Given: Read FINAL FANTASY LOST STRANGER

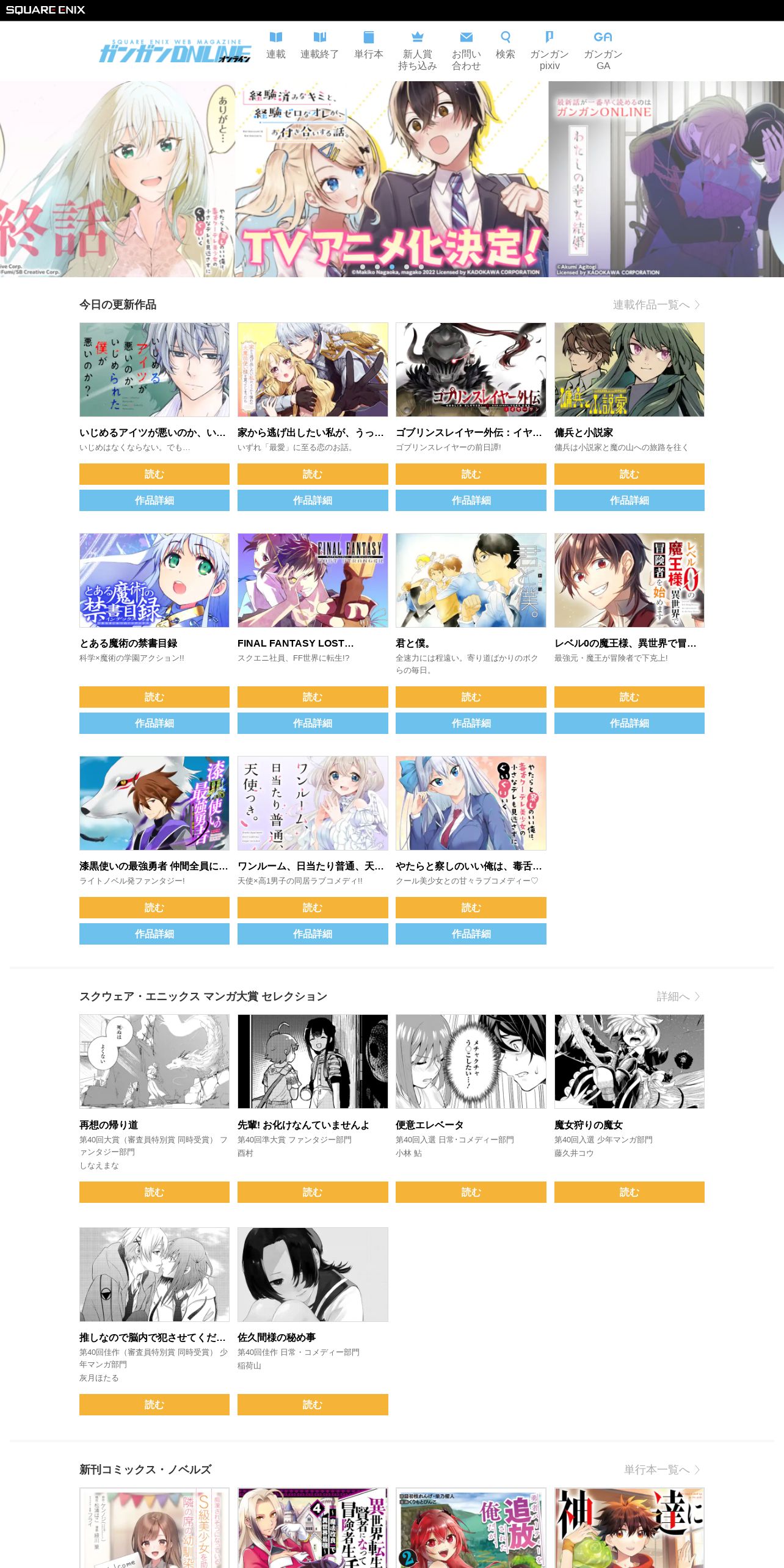Looking at the screenshot, I should pyautogui.click(x=313, y=697).
